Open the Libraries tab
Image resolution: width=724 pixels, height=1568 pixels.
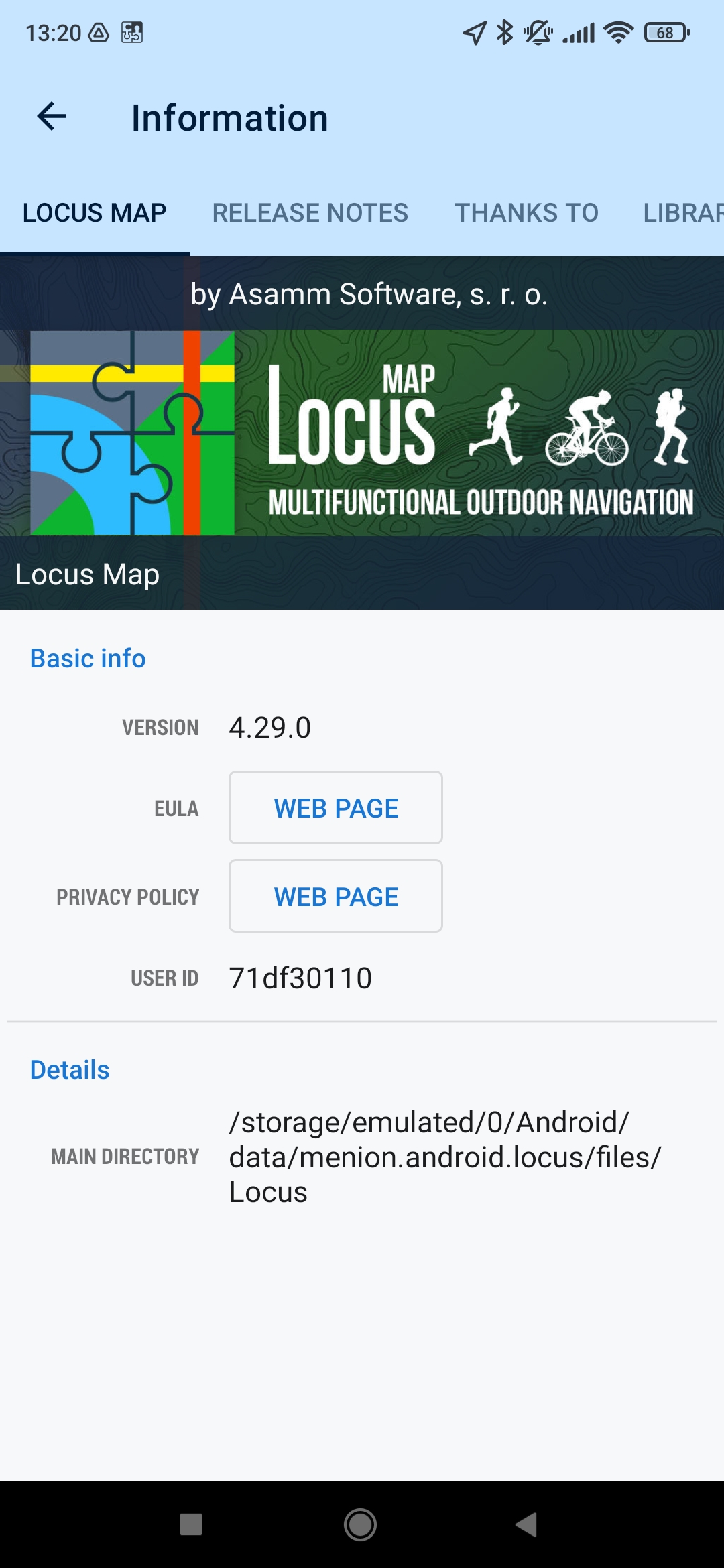point(682,213)
